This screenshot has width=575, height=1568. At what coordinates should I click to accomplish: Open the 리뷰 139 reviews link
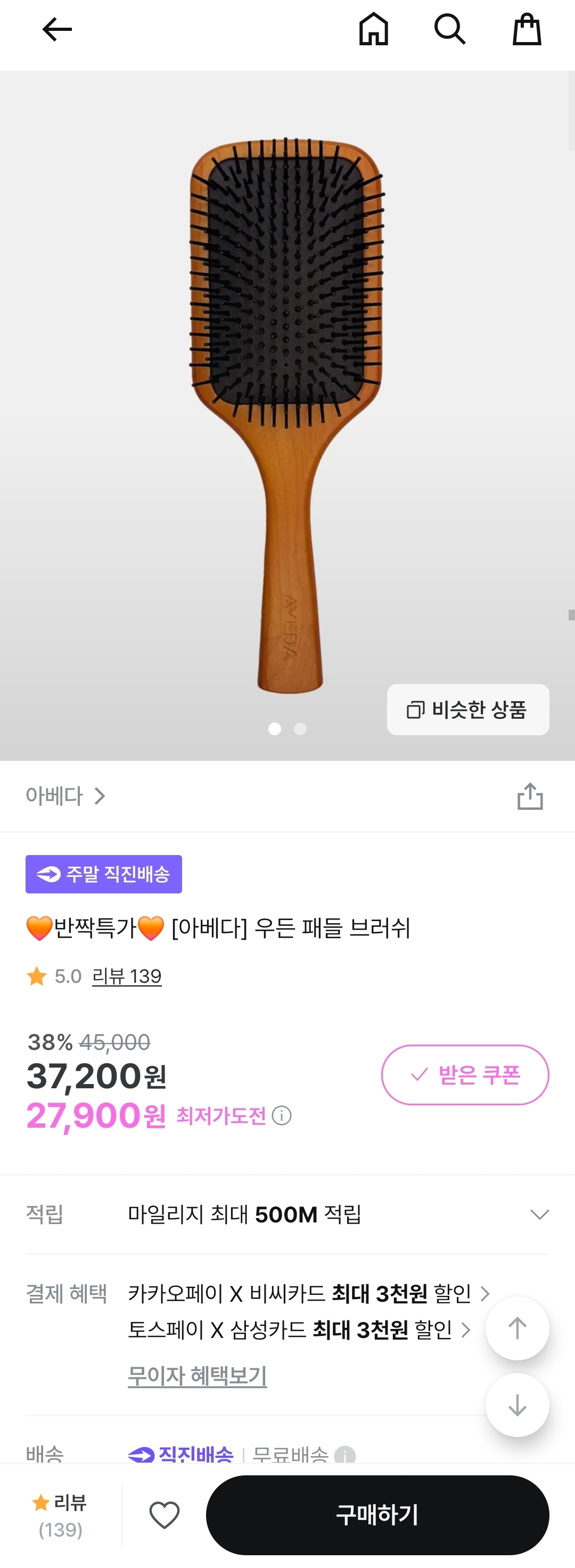point(127,976)
